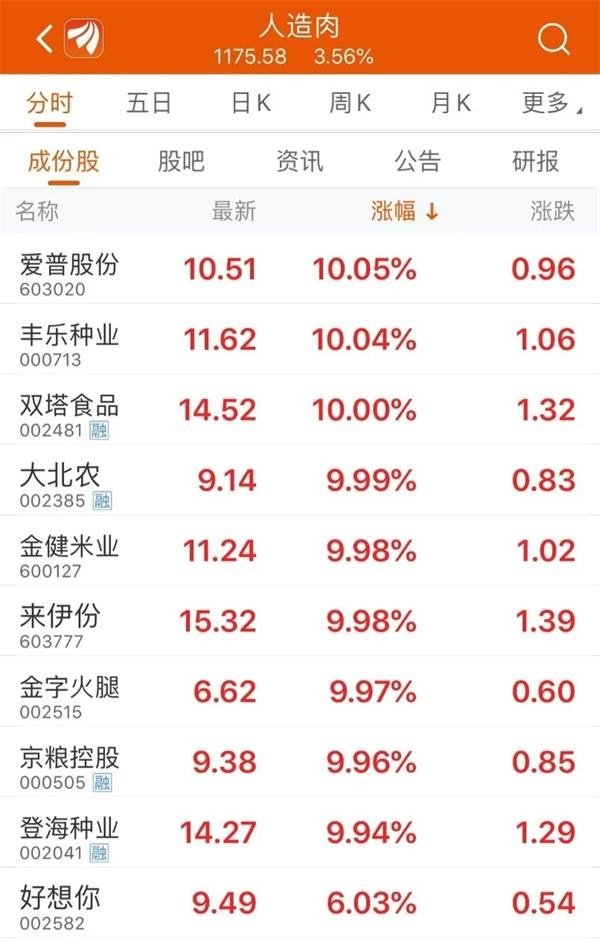The image size is (600, 950).
Task: Open the search magnifier icon
Action: click(552, 39)
